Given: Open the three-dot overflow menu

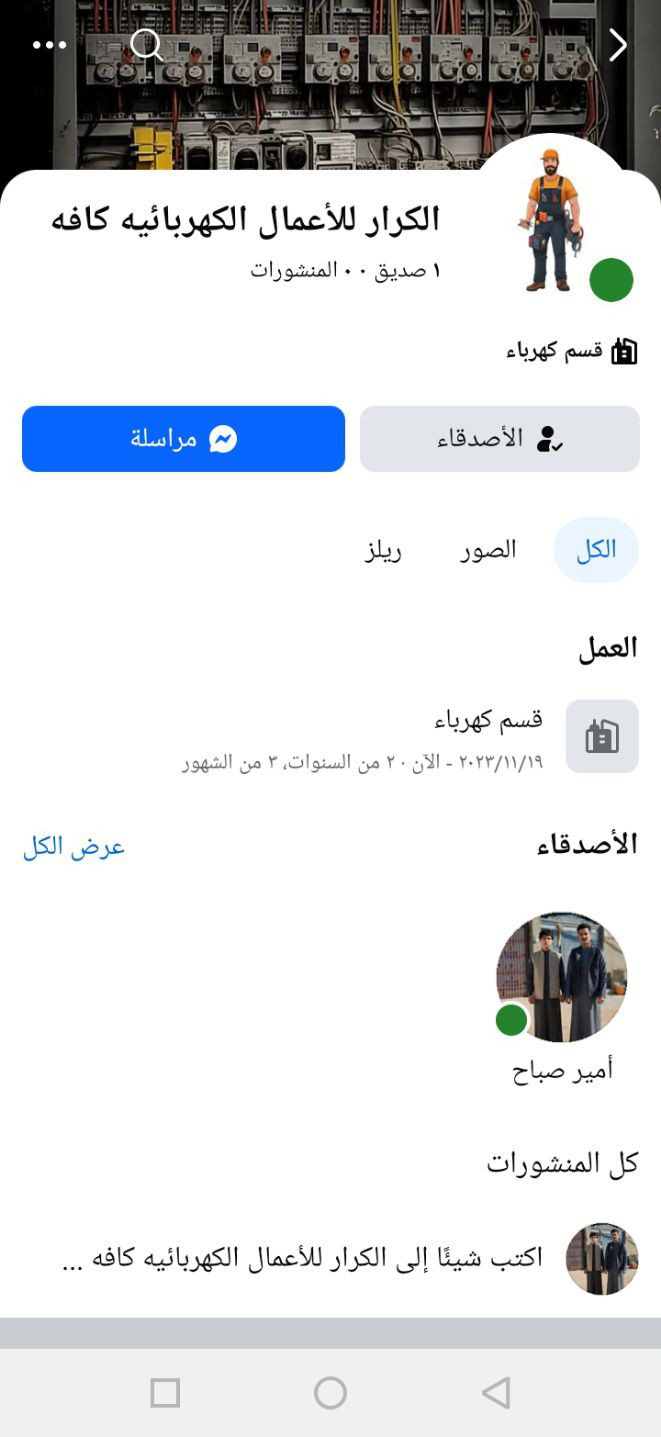Looking at the screenshot, I should point(49,45).
